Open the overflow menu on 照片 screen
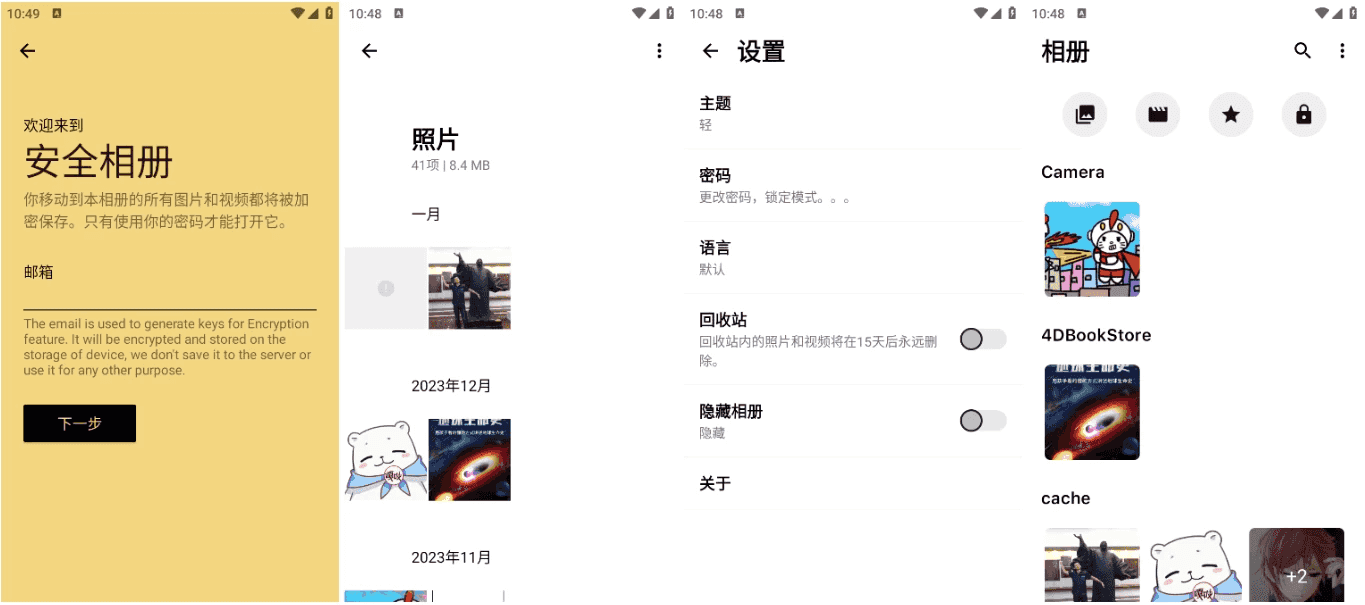 pyautogui.click(x=659, y=51)
